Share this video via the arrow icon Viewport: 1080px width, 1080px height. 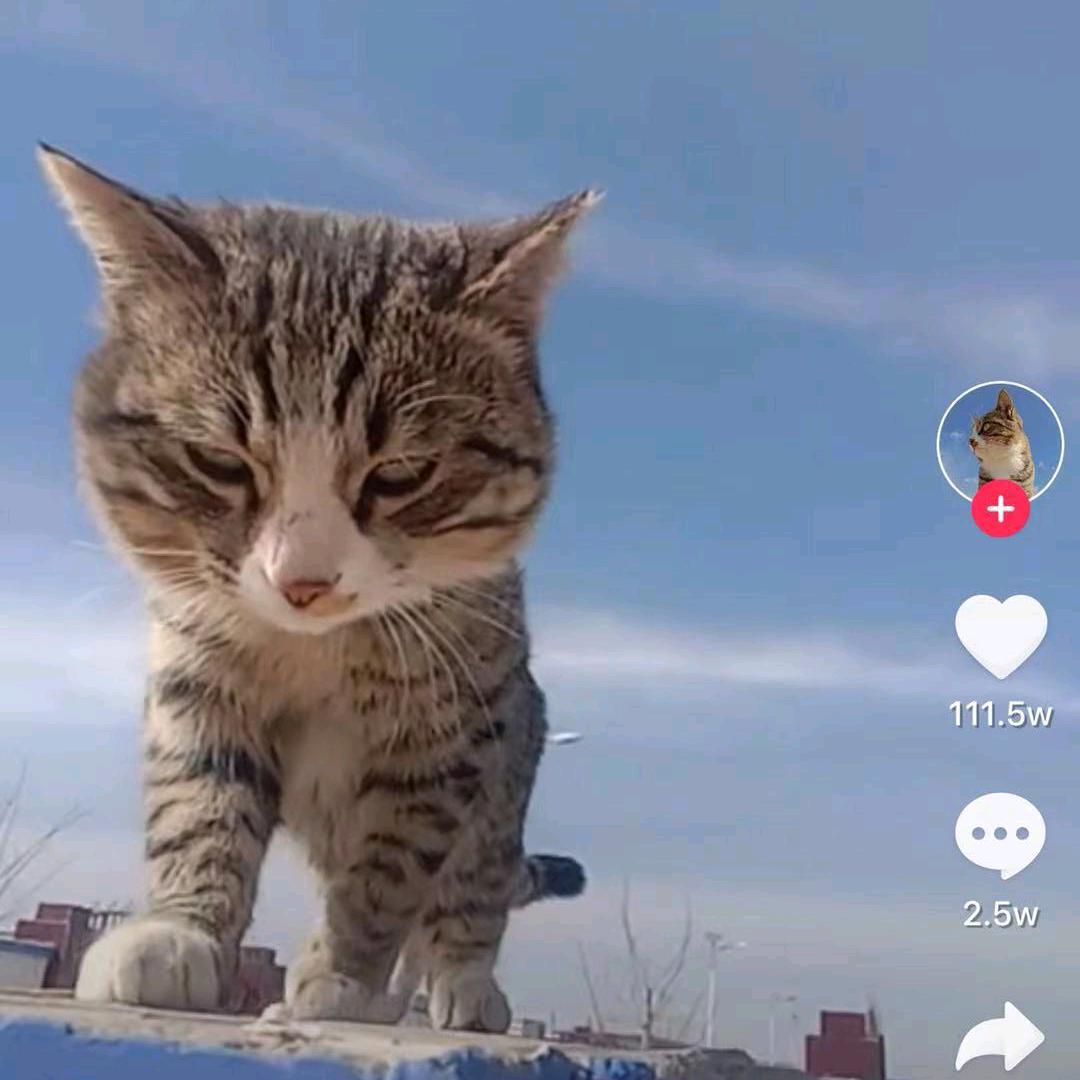tap(1000, 1037)
